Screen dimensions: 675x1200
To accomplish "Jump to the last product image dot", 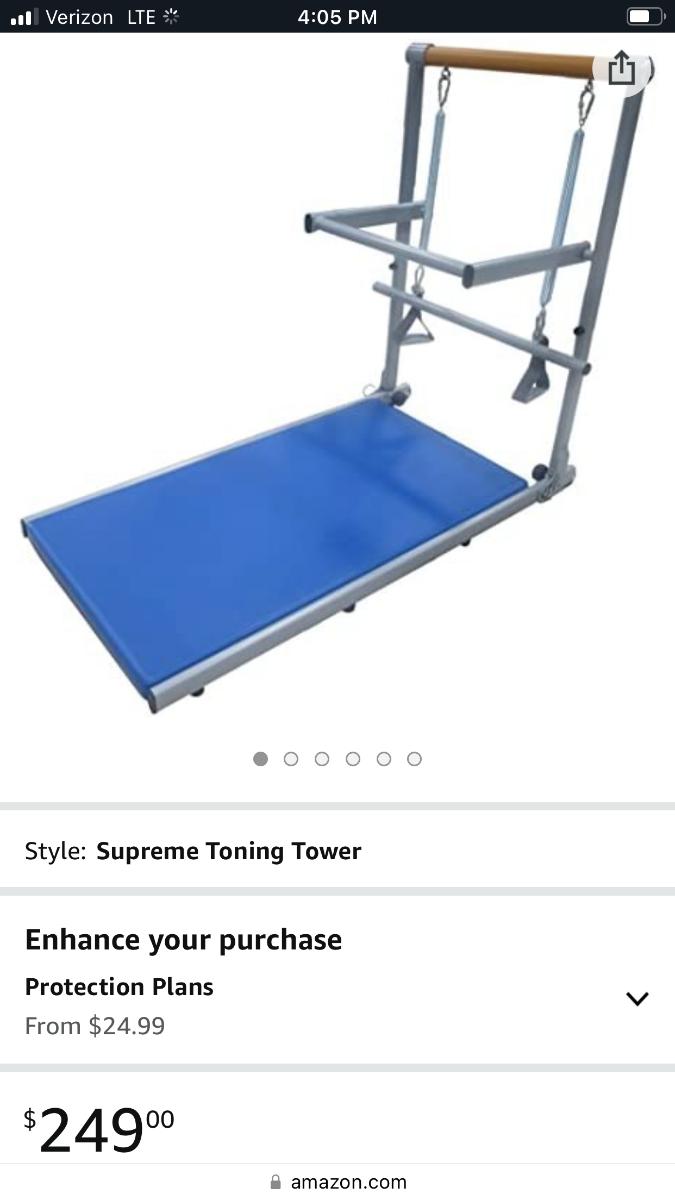I will (414, 759).
